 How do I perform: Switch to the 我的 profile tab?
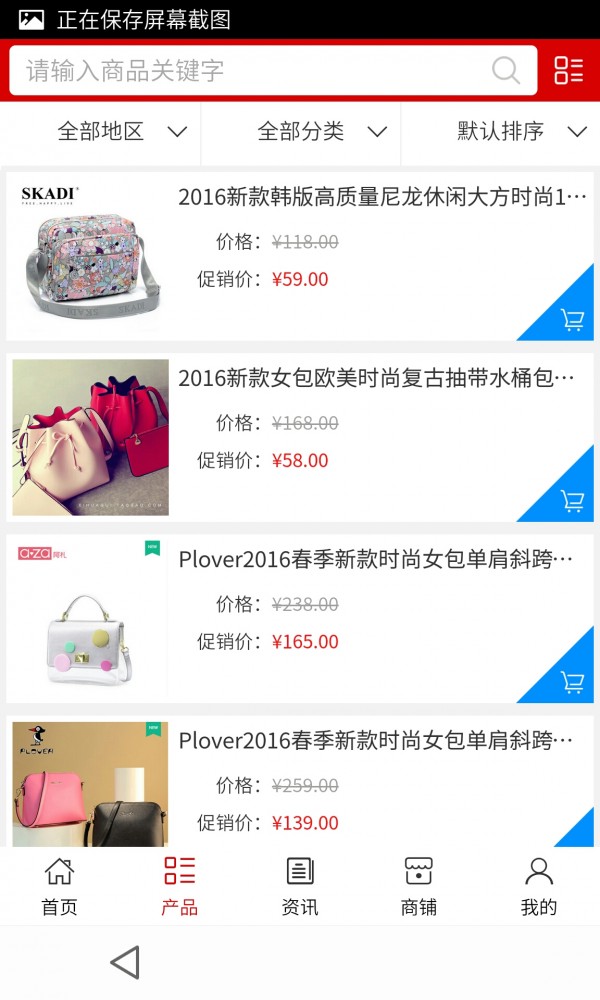539,886
